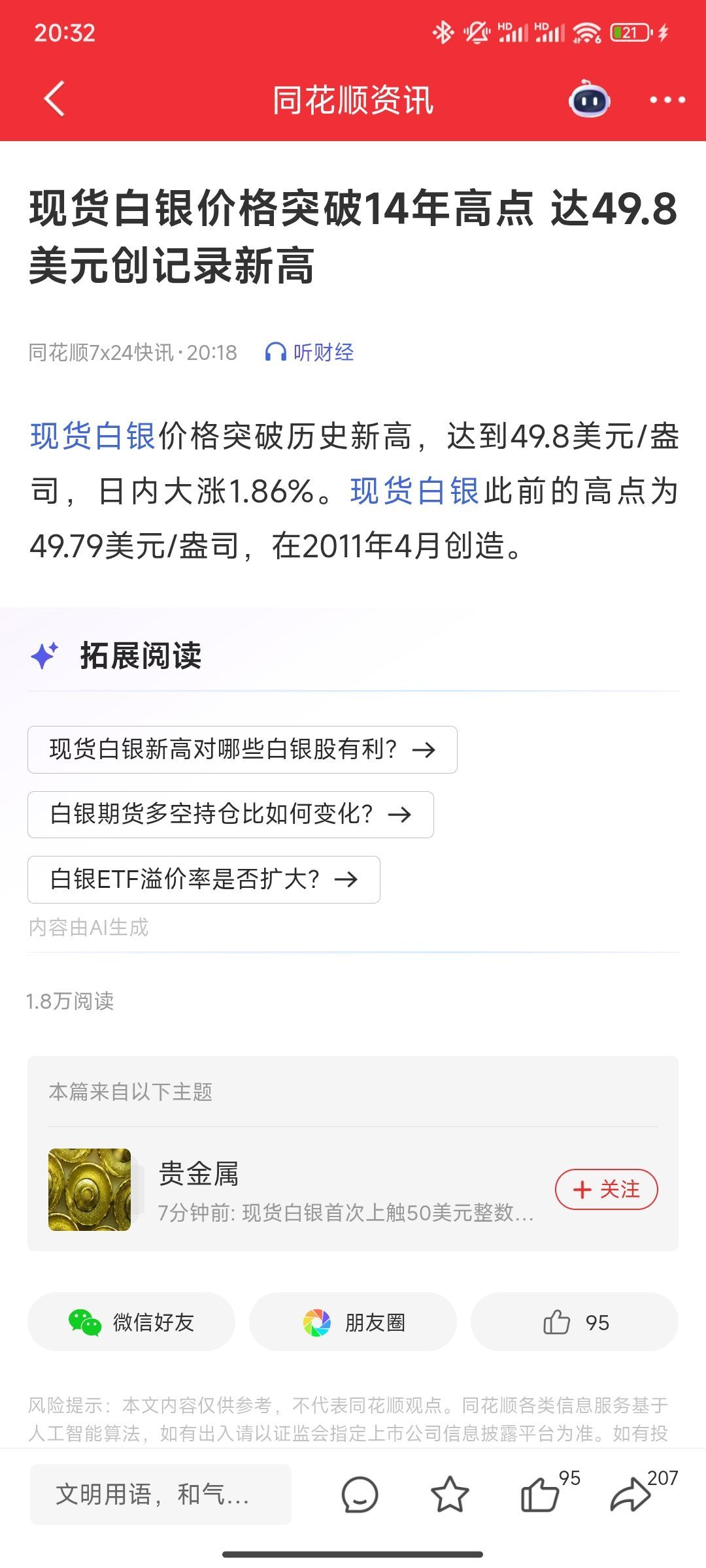
Task: Share article via the arrow icon
Action: point(630,1495)
